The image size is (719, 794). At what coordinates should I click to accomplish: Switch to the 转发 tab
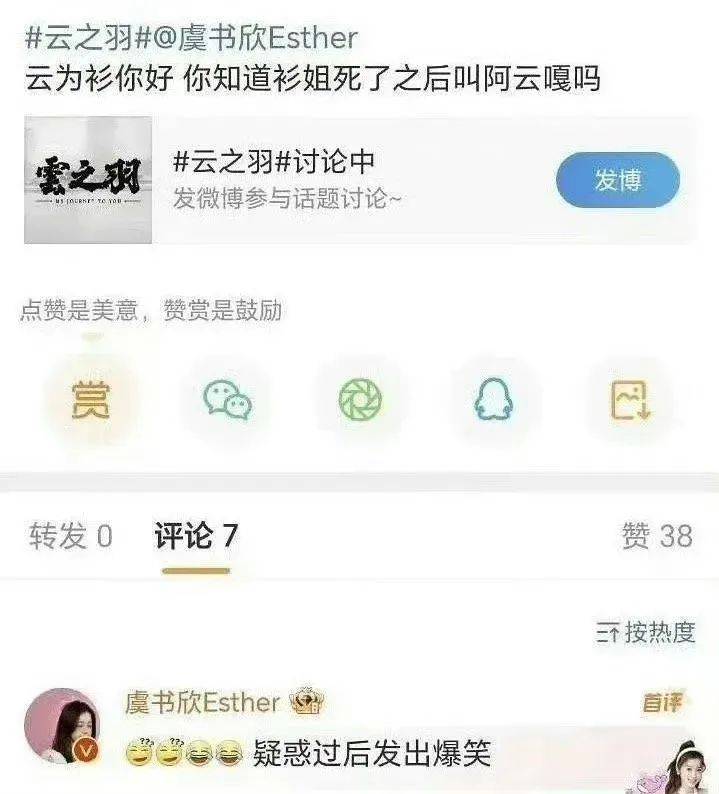coord(70,536)
